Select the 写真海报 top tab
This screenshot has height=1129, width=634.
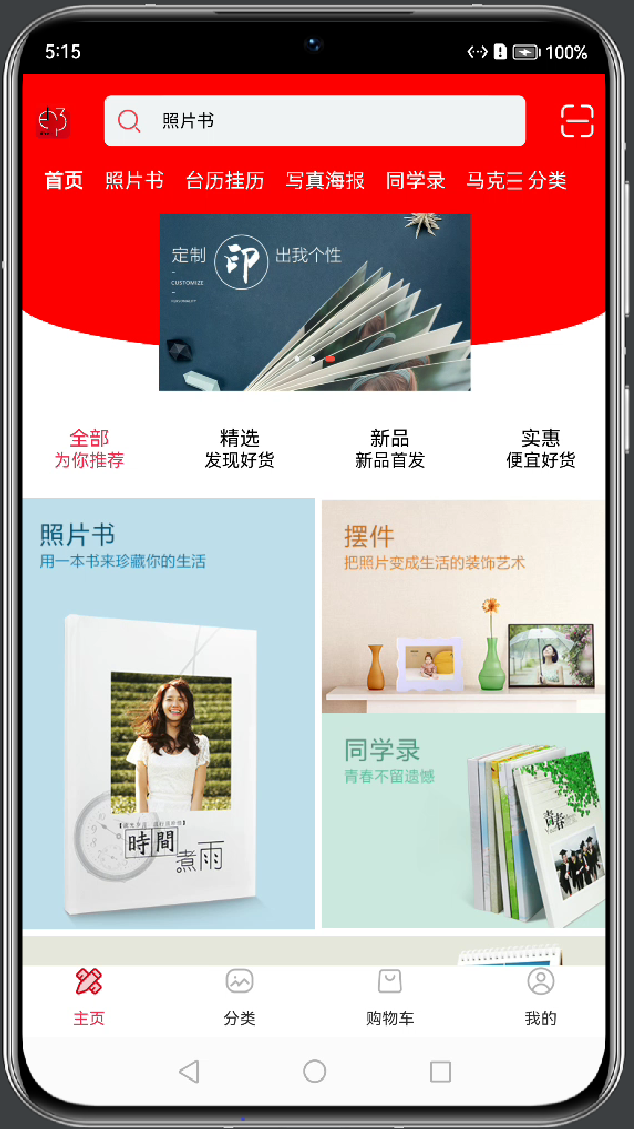pyautogui.click(x=325, y=181)
